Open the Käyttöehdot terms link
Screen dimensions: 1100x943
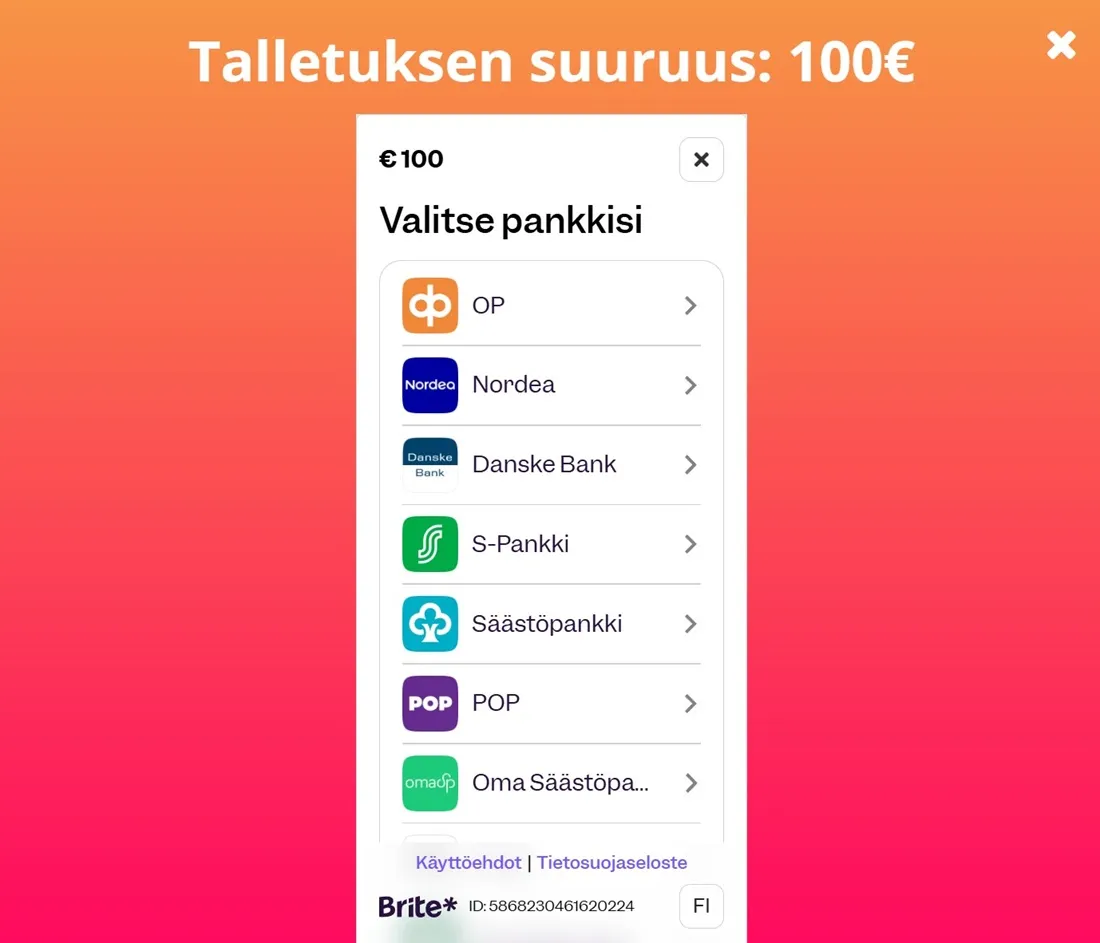tap(468, 862)
